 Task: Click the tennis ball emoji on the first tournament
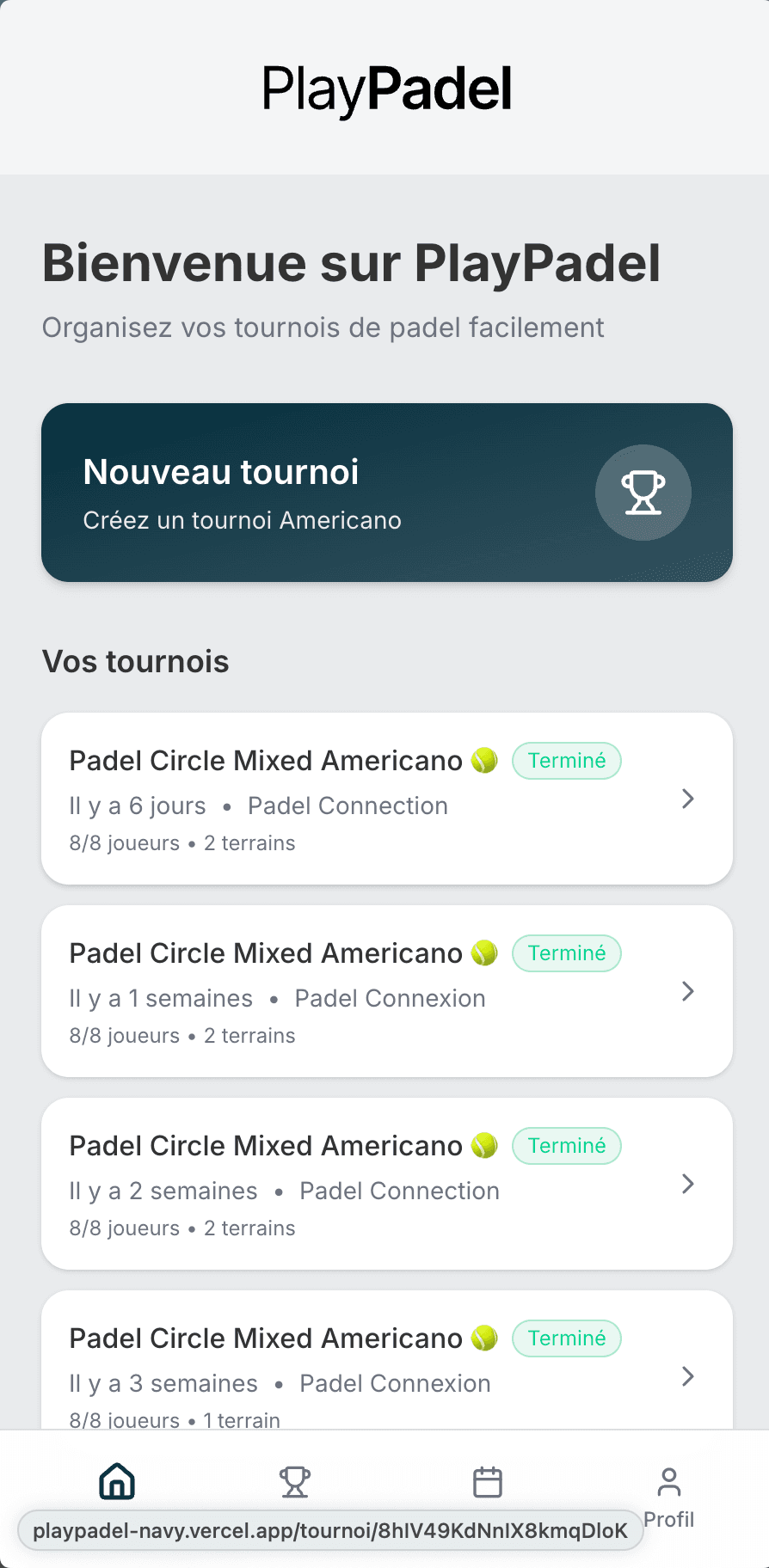(485, 760)
